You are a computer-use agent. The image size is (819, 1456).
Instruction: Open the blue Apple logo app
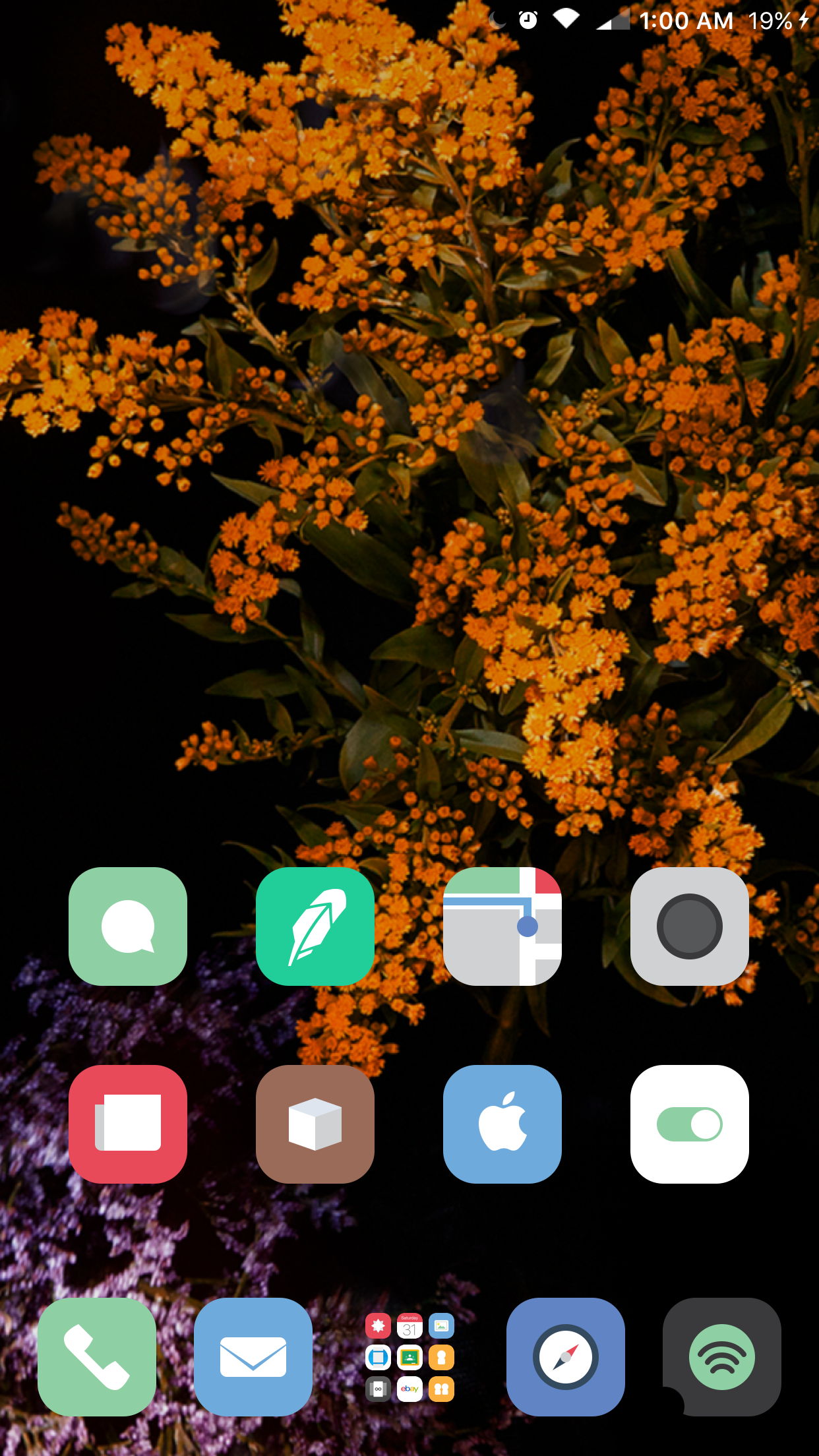[502, 1124]
